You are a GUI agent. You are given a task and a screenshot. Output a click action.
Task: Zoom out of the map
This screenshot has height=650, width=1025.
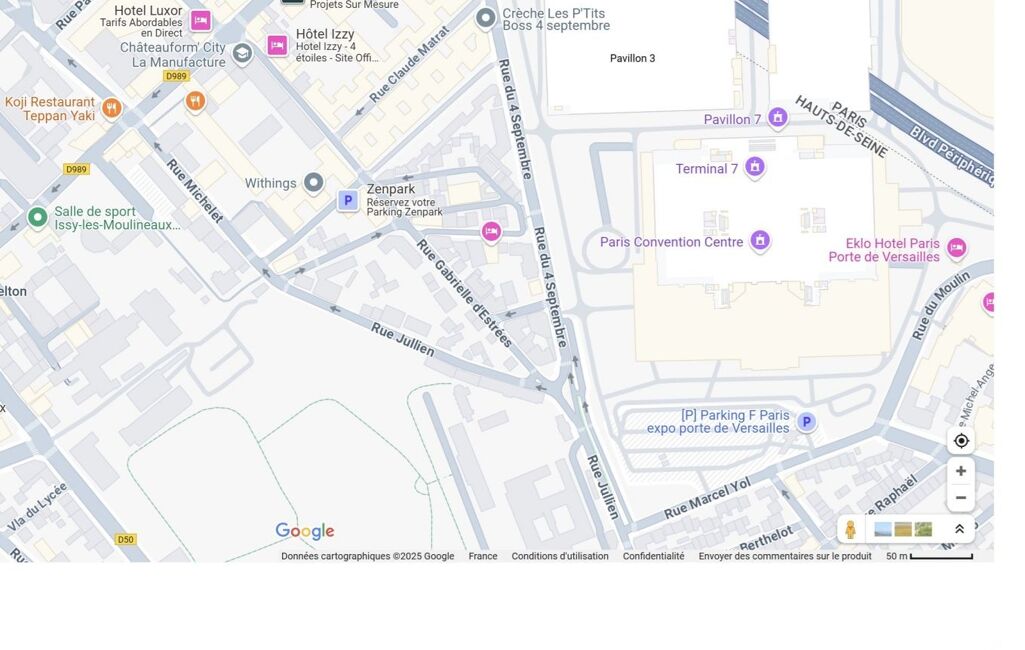click(x=961, y=498)
